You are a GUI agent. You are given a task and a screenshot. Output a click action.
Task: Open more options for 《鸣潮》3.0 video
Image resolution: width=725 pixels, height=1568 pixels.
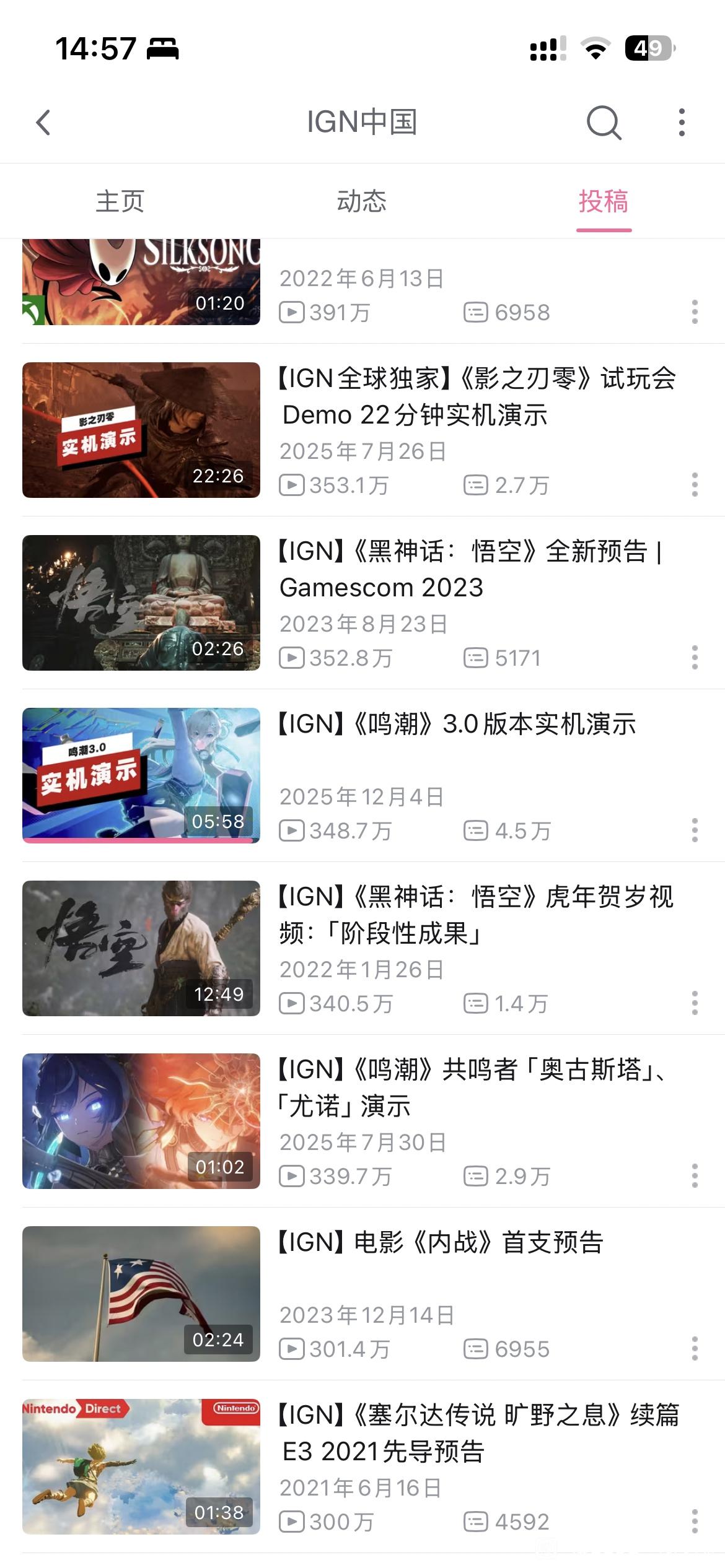pos(695,830)
